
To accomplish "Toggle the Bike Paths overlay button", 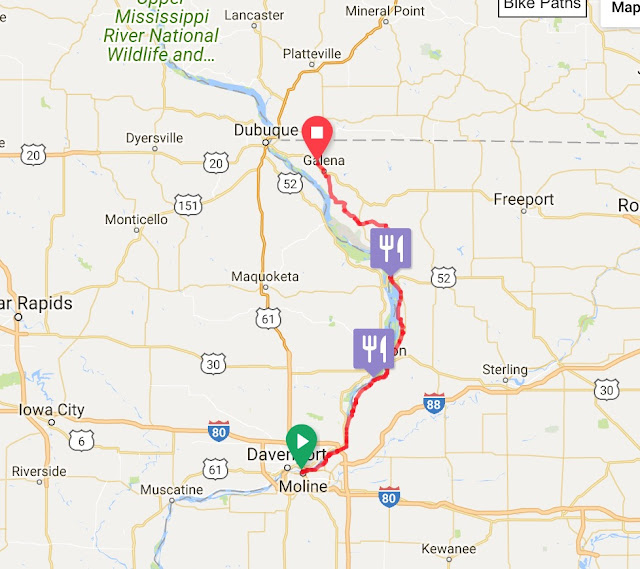I will [543, 7].
